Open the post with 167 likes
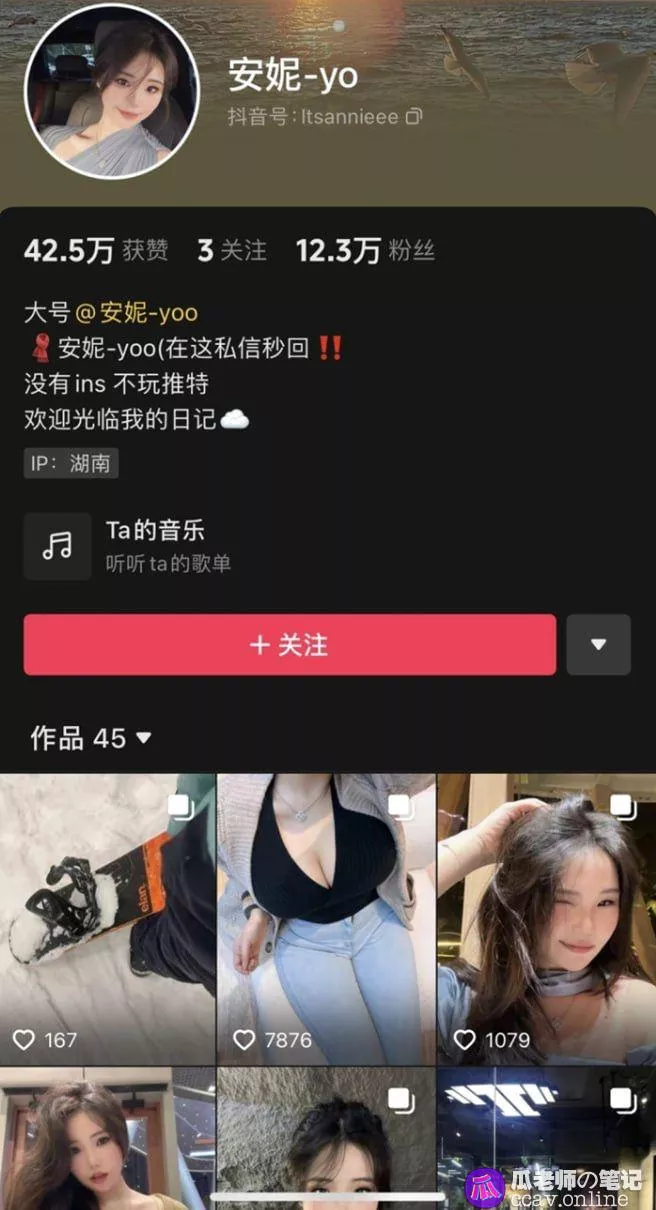656x1210 pixels. coord(107,918)
